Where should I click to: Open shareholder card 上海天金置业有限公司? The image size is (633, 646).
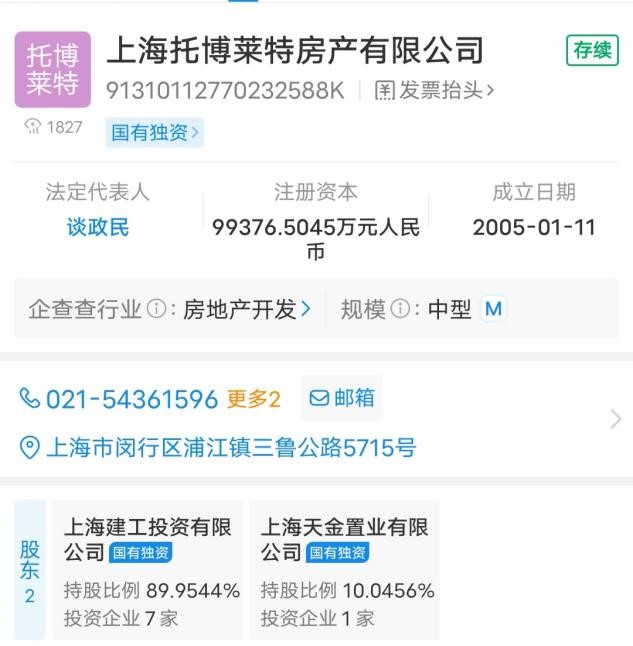[x=346, y=570]
